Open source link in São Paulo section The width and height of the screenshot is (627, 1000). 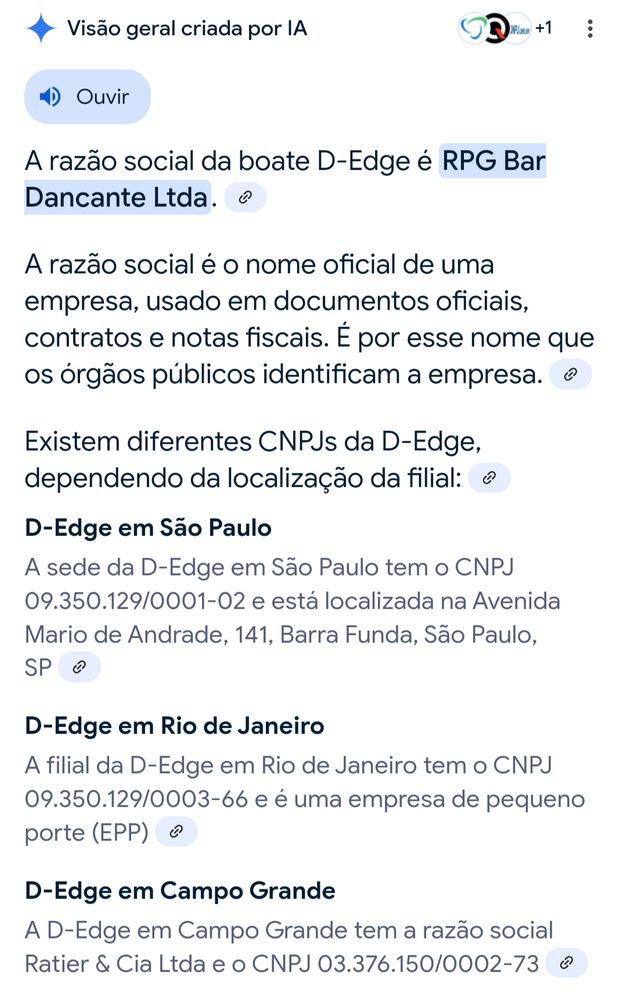pyautogui.click(x=79, y=667)
